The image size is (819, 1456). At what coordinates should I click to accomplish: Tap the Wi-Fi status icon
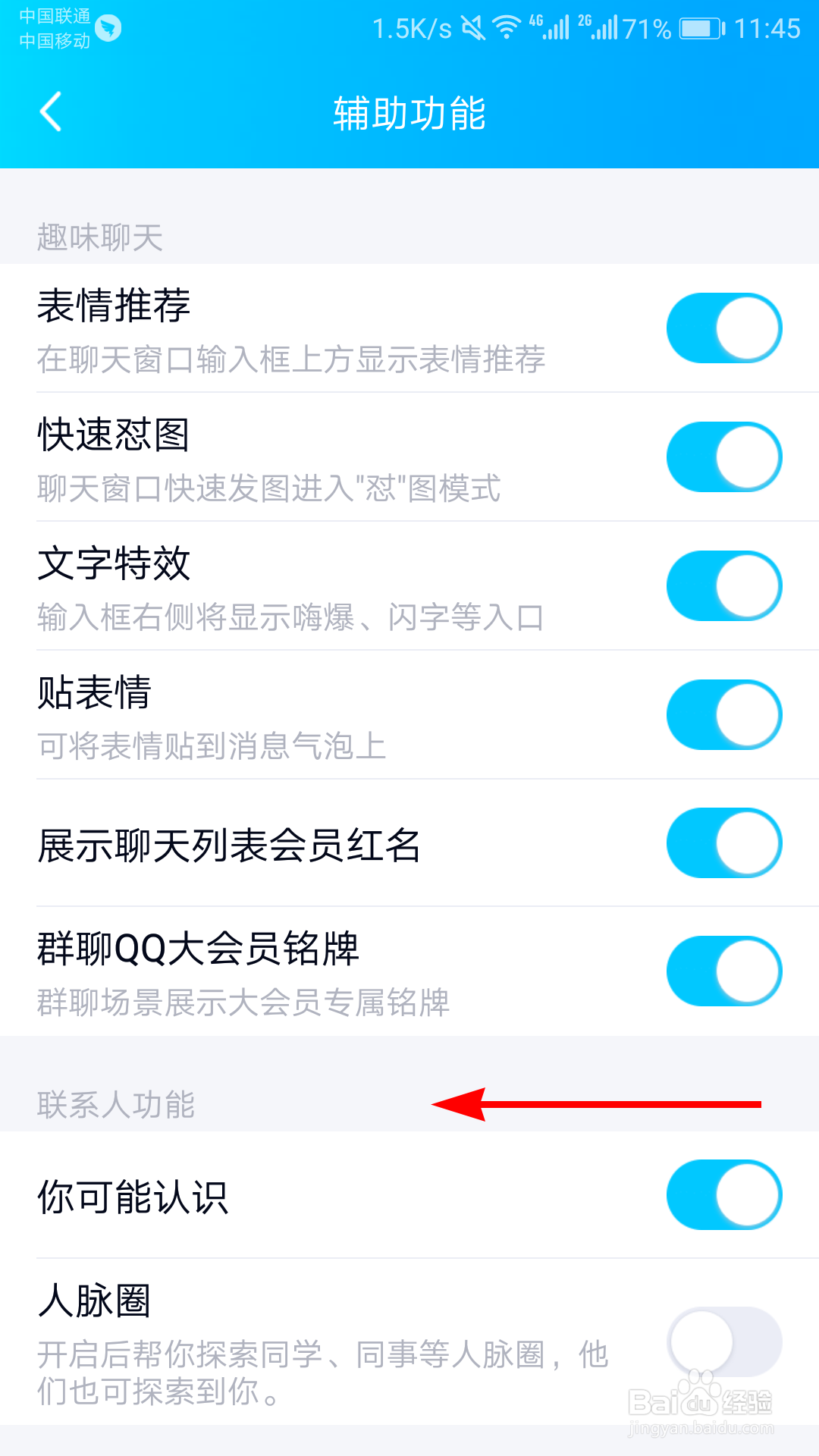[507, 28]
